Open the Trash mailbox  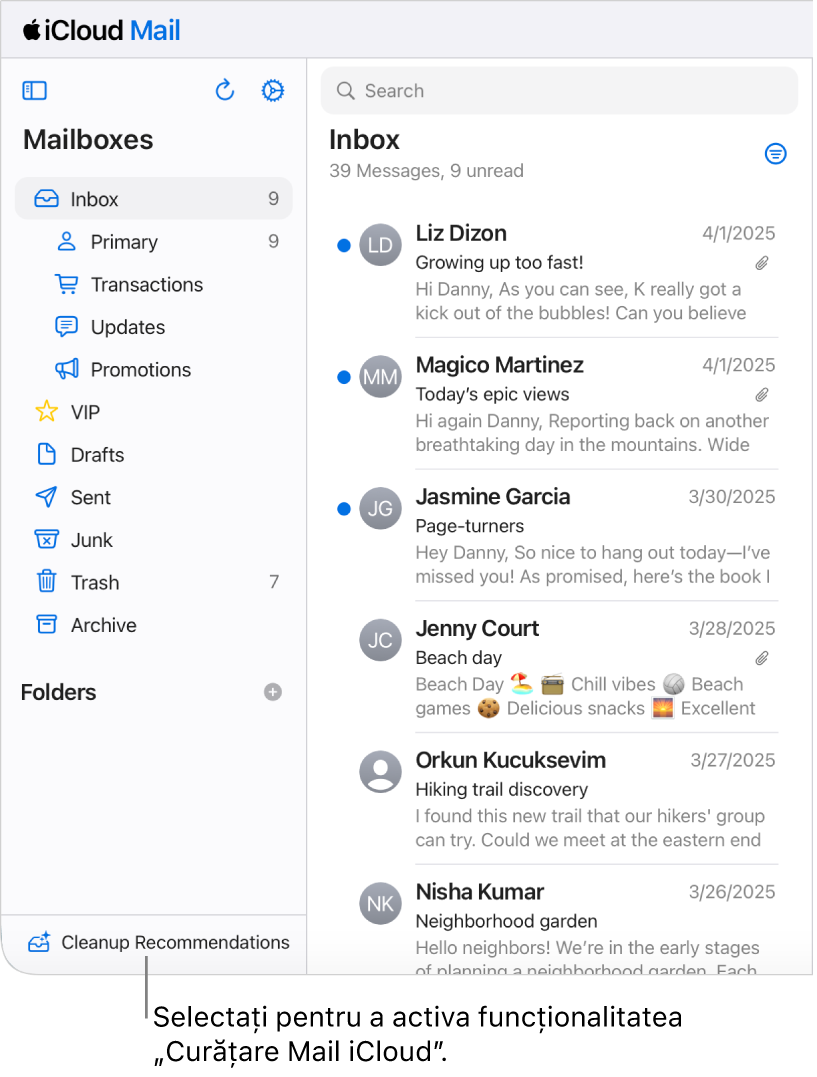point(95,582)
